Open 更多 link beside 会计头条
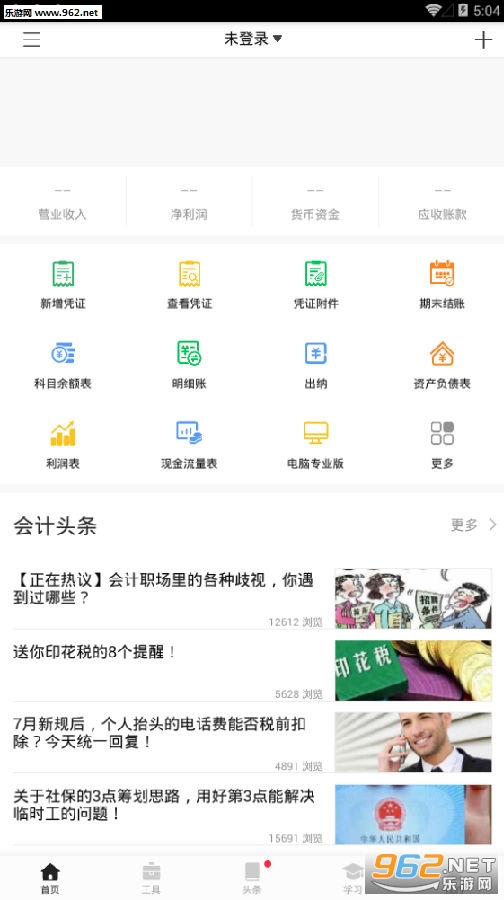The width and height of the screenshot is (504, 900). (x=473, y=525)
